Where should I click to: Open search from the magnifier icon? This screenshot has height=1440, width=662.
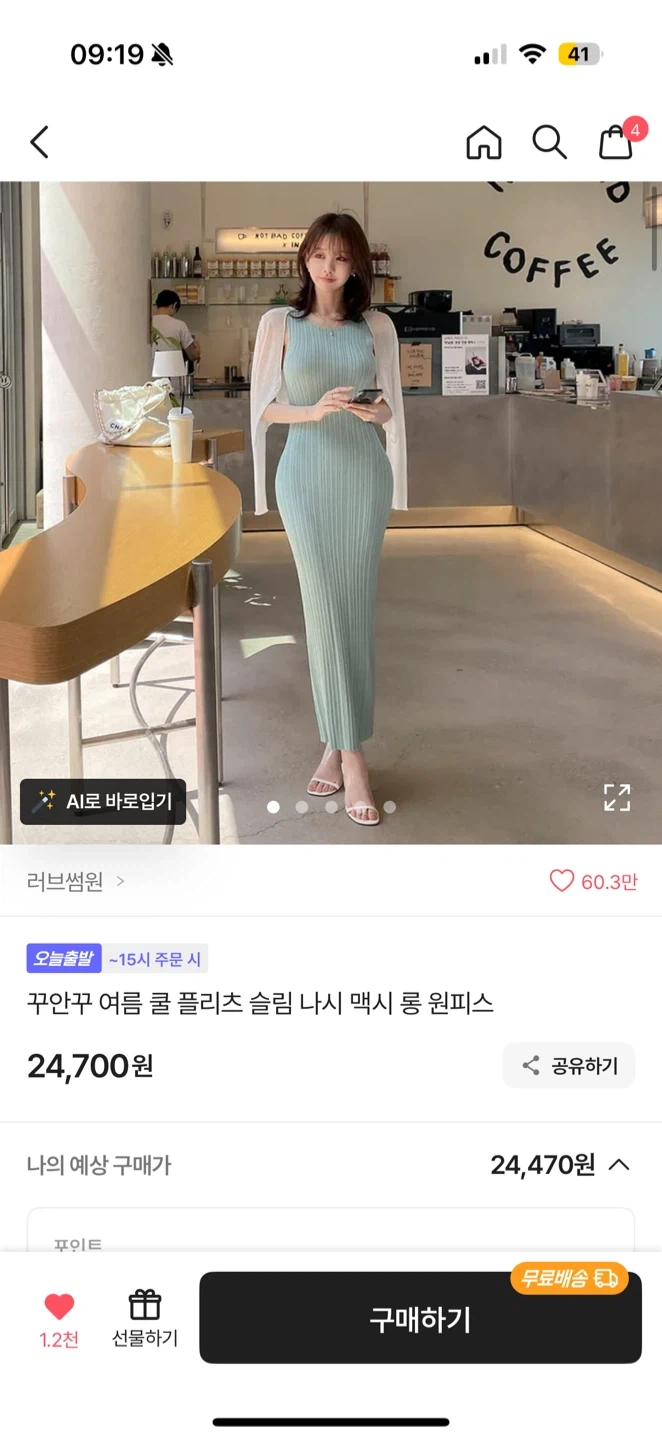click(549, 143)
